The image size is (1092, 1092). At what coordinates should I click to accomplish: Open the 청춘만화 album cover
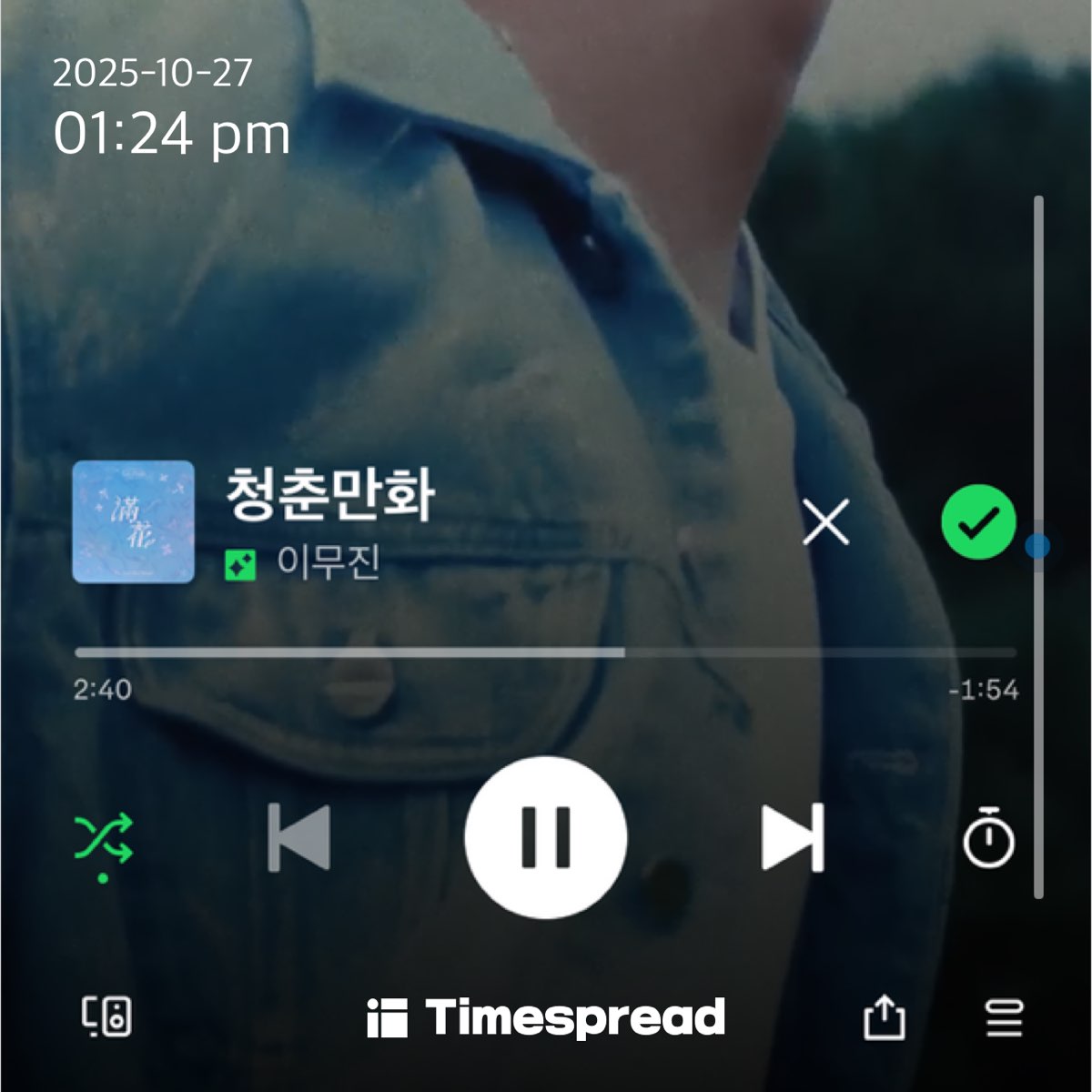(133, 521)
